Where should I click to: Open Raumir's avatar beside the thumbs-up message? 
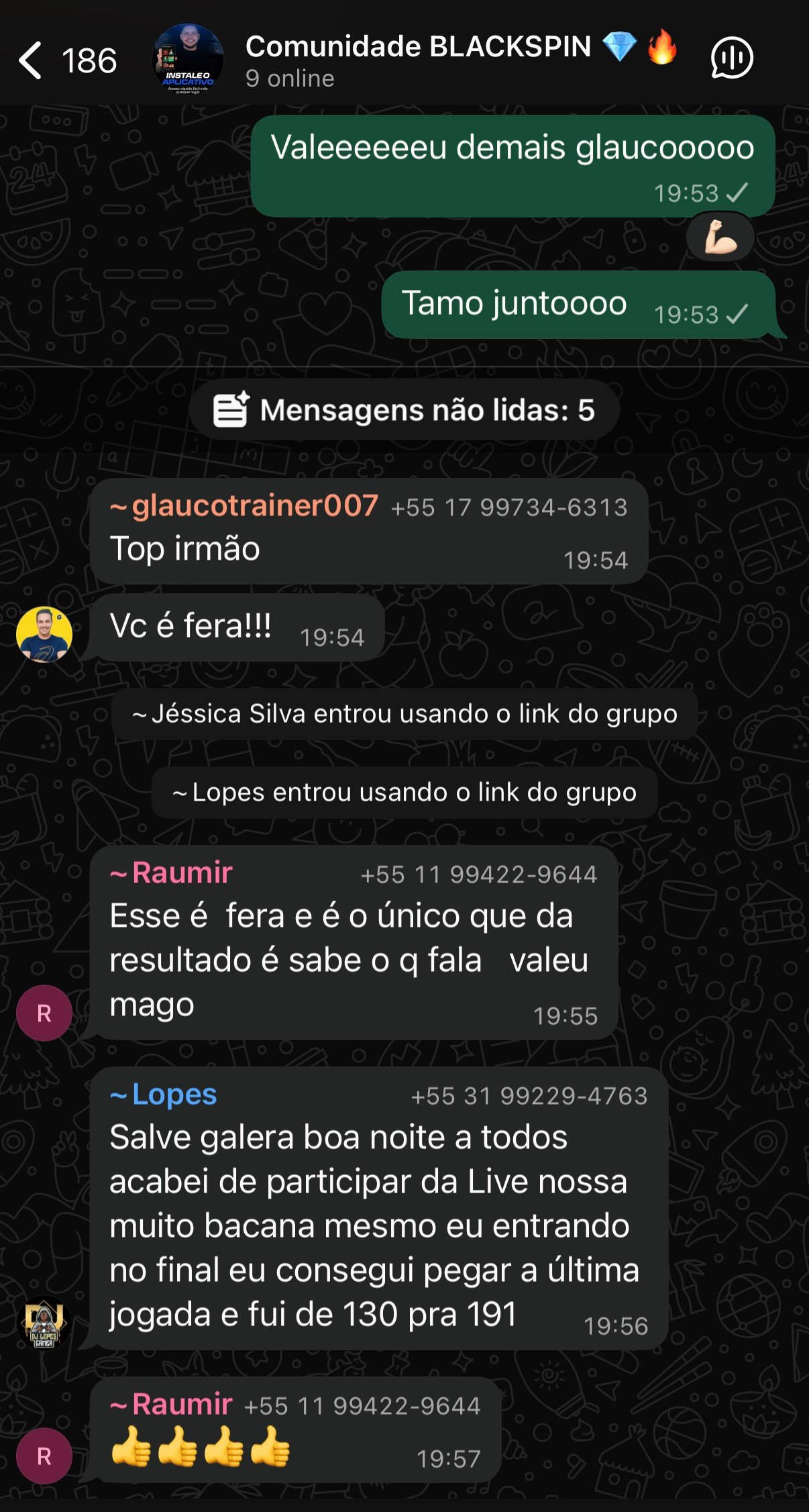coord(44,1456)
